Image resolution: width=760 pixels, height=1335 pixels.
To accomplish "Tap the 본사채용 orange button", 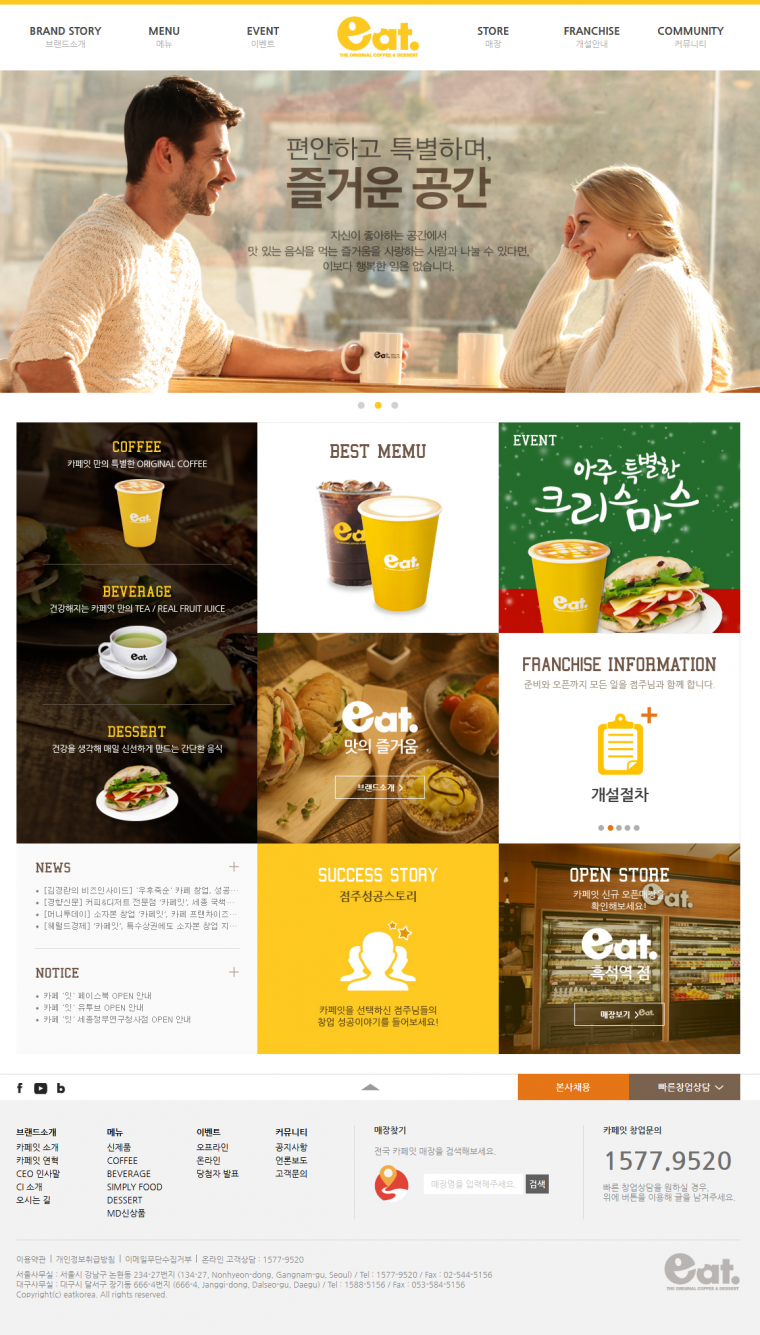I will [x=573, y=1087].
